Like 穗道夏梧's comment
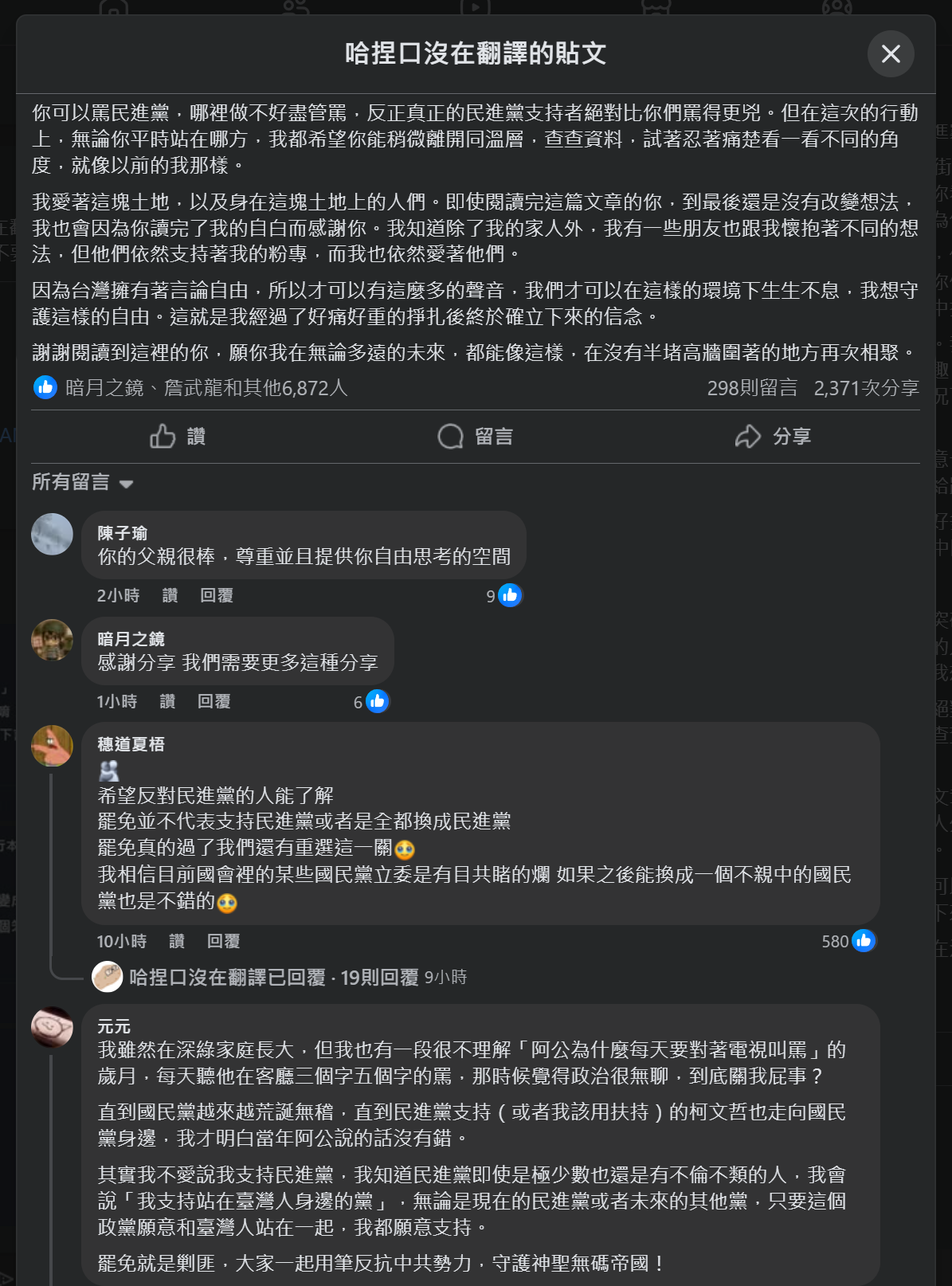 (177, 941)
